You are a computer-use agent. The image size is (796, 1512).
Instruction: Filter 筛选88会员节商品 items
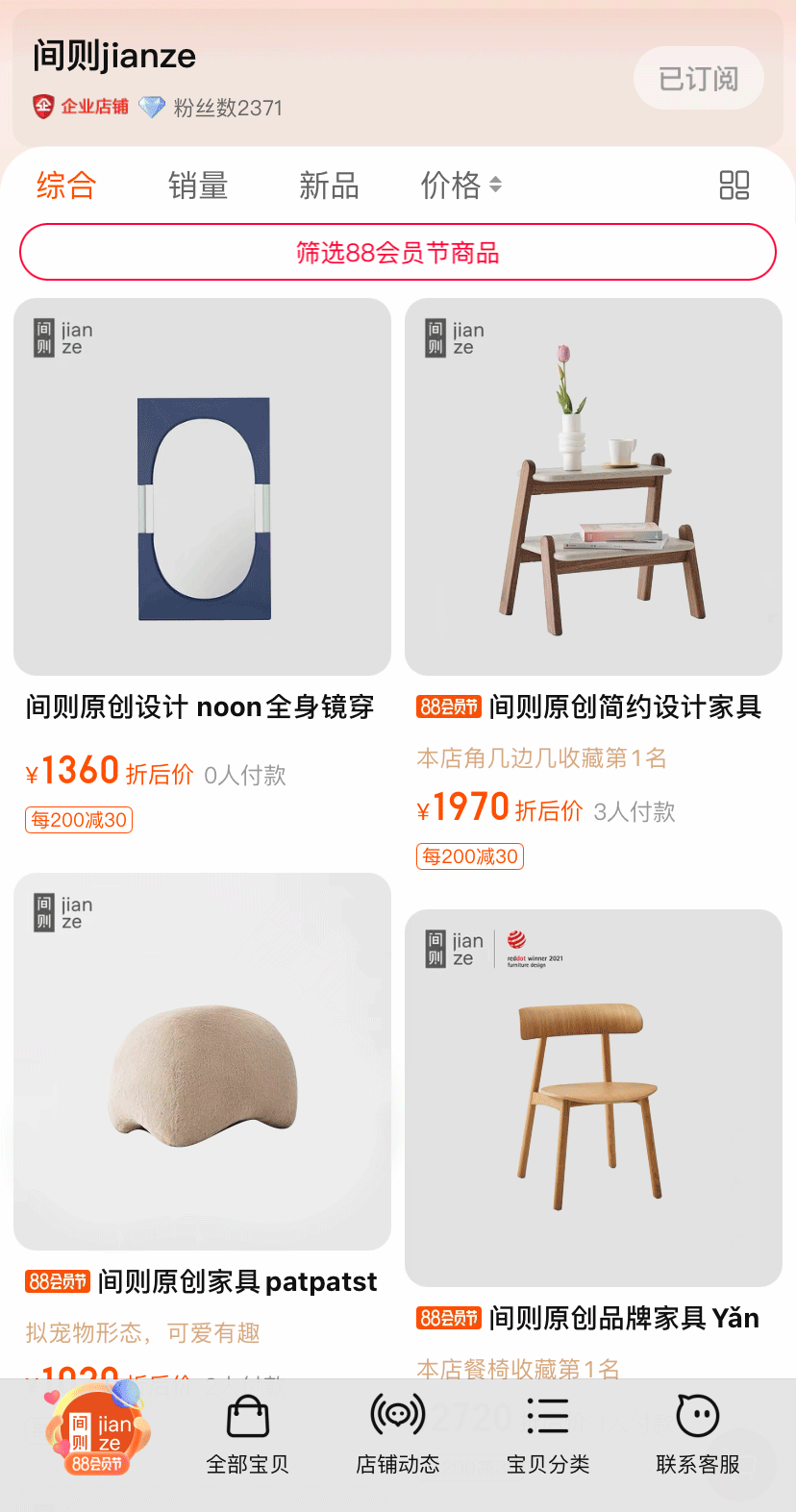coord(398,253)
